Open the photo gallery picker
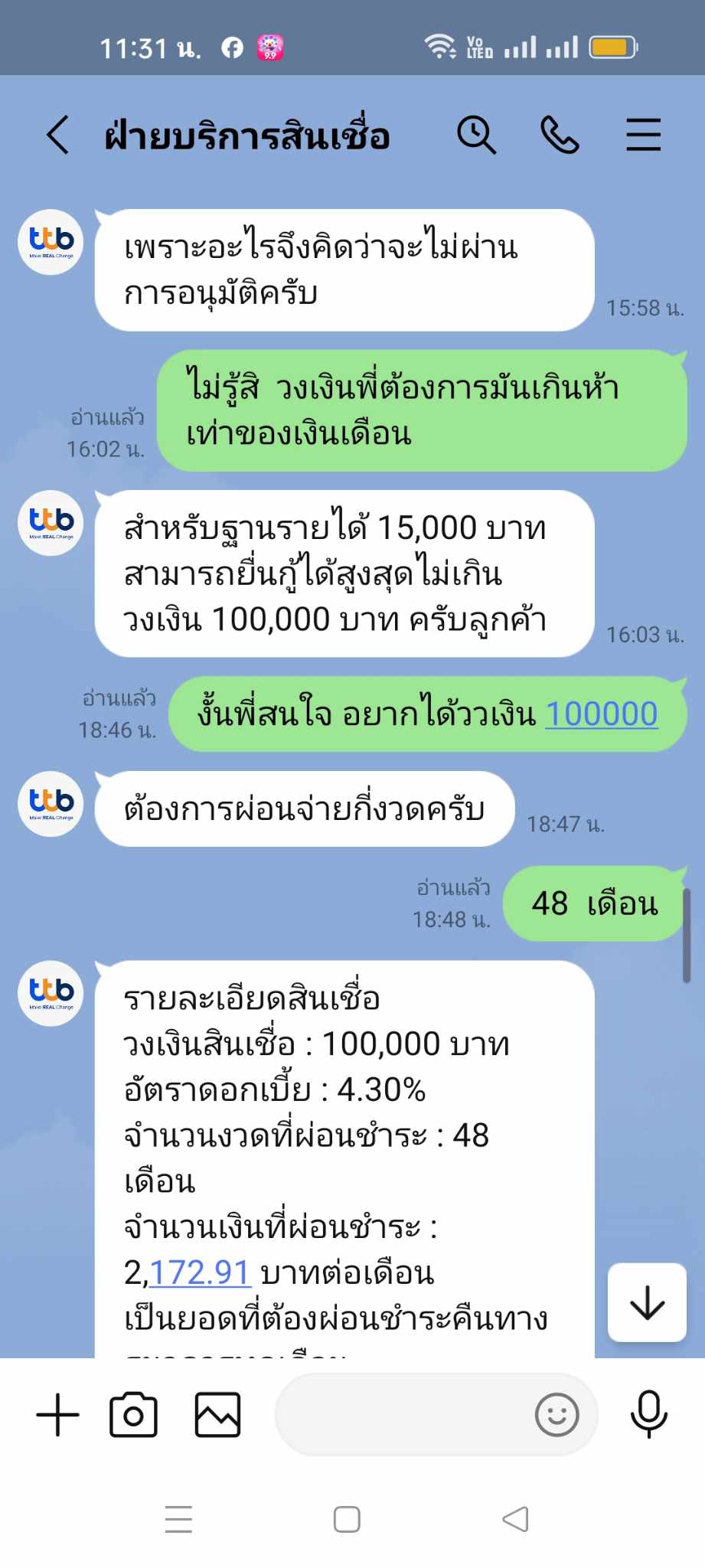705x1568 pixels. click(218, 1414)
